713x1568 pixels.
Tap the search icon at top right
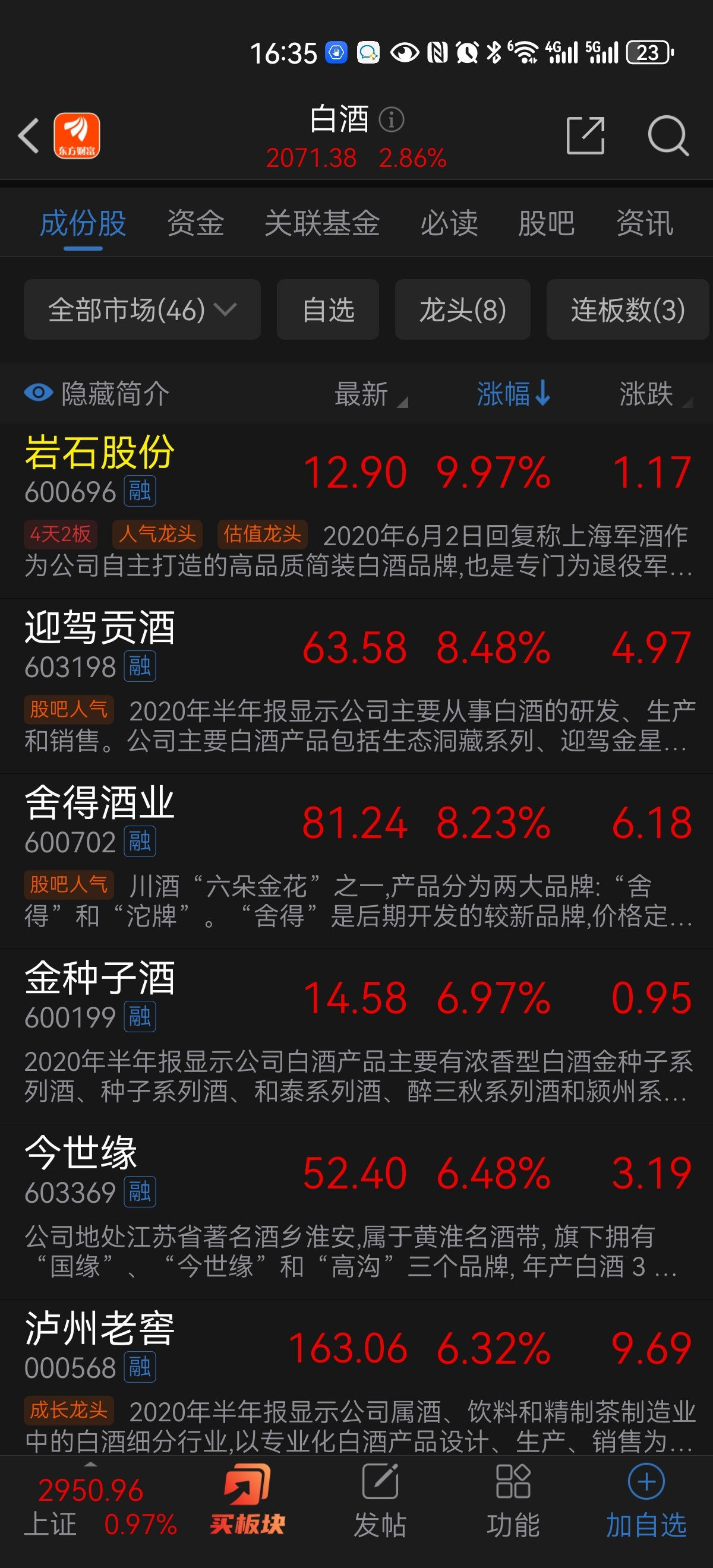[668, 135]
